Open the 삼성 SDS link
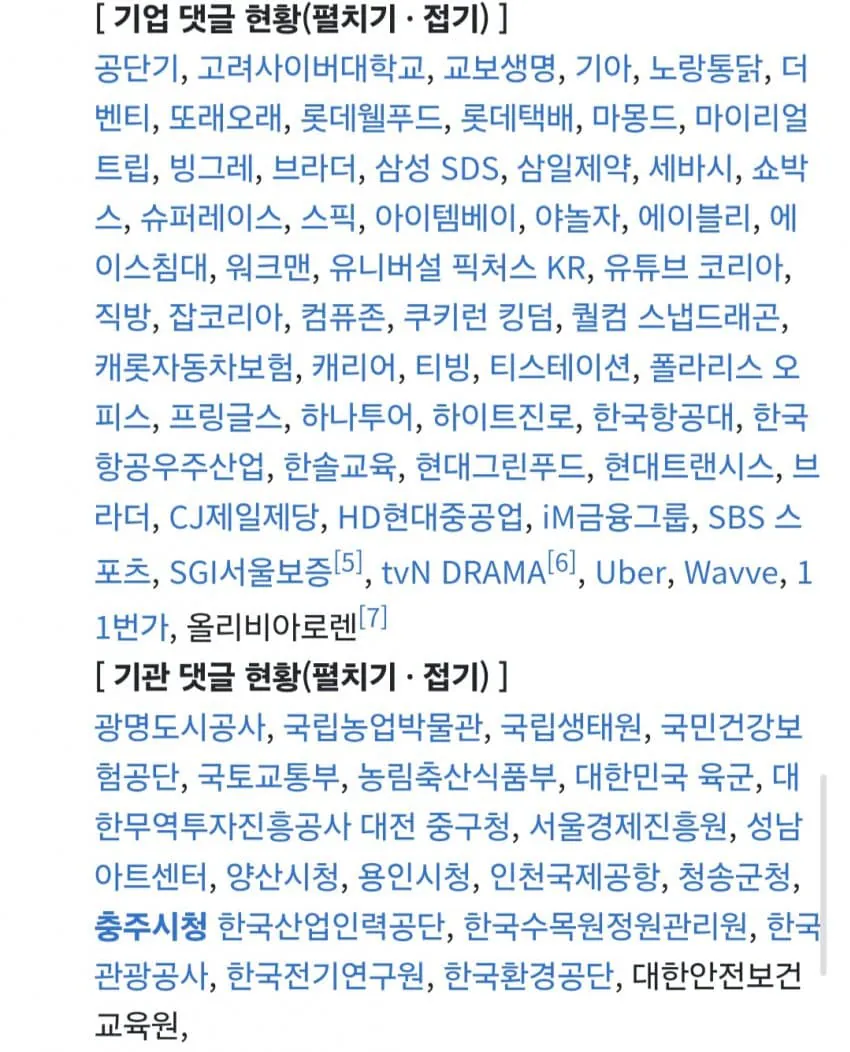The width and height of the screenshot is (850, 1052). click(436, 168)
